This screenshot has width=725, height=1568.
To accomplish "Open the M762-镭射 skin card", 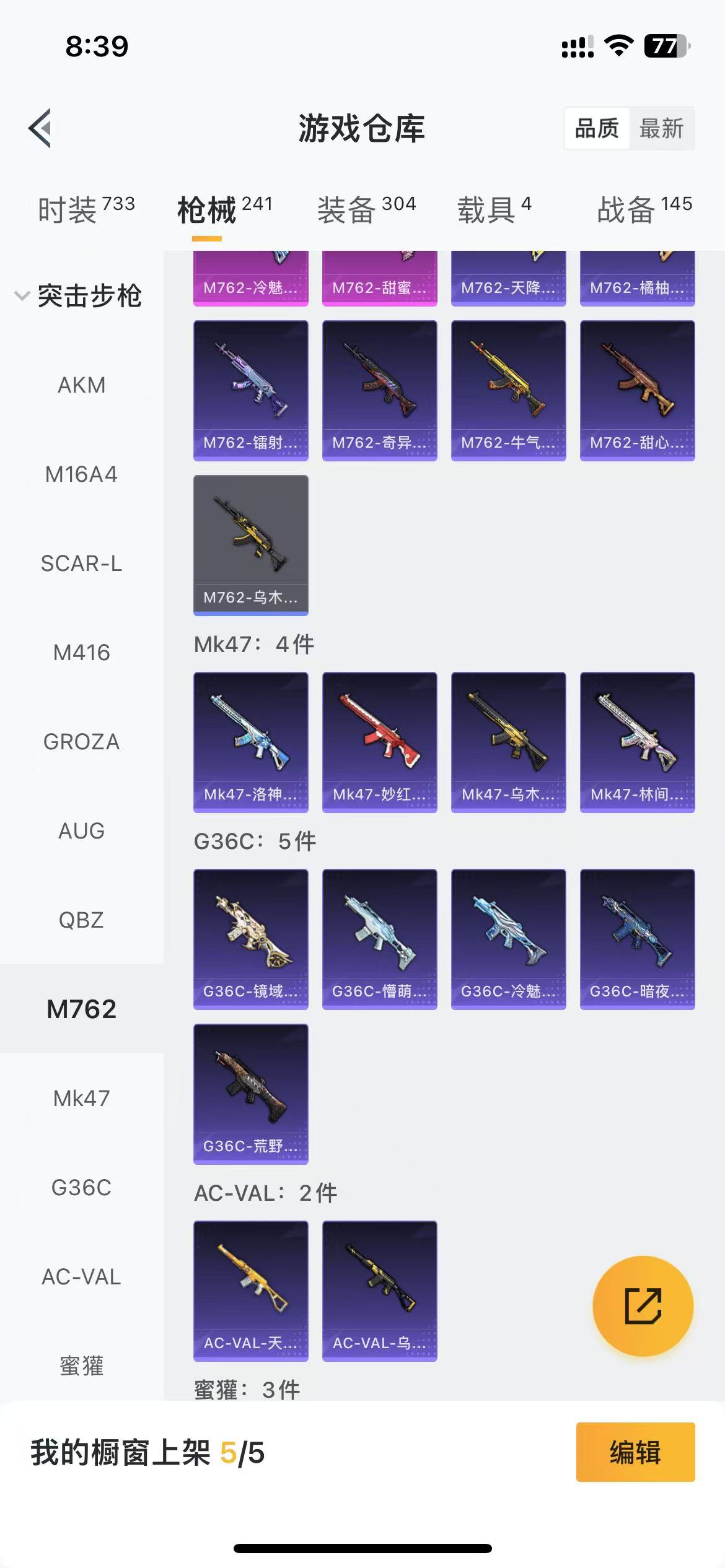I will coord(251,391).
